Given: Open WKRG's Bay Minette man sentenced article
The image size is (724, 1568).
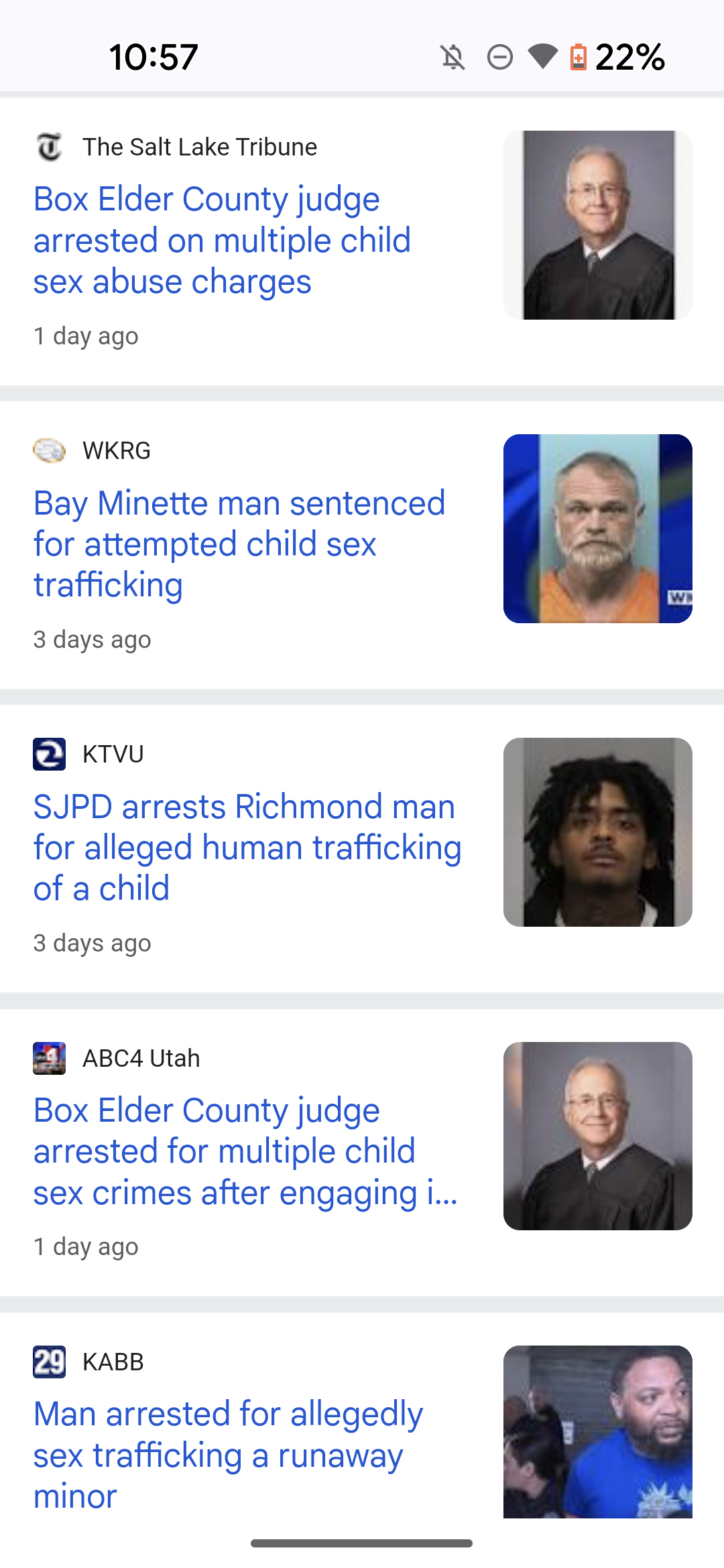Looking at the screenshot, I should pyautogui.click(x=239, y=544).
